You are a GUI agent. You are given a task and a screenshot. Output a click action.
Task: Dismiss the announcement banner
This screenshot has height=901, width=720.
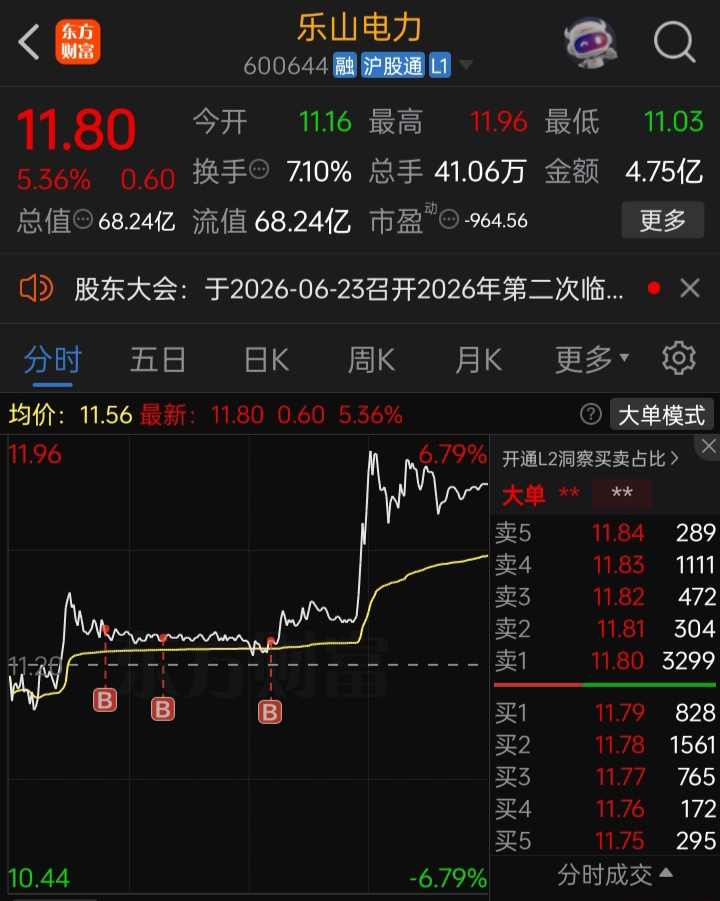point(690,288)
